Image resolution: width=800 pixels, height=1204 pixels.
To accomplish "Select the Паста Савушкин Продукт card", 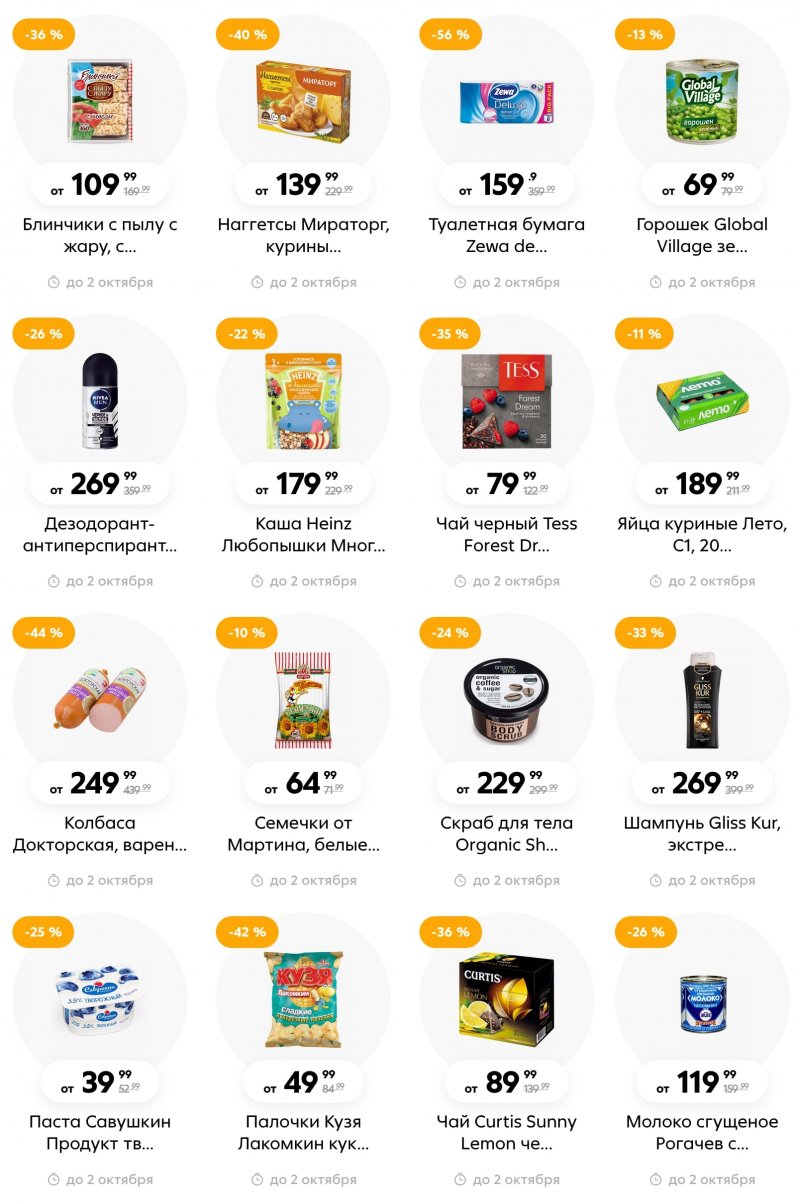I will click(100, 1000).
